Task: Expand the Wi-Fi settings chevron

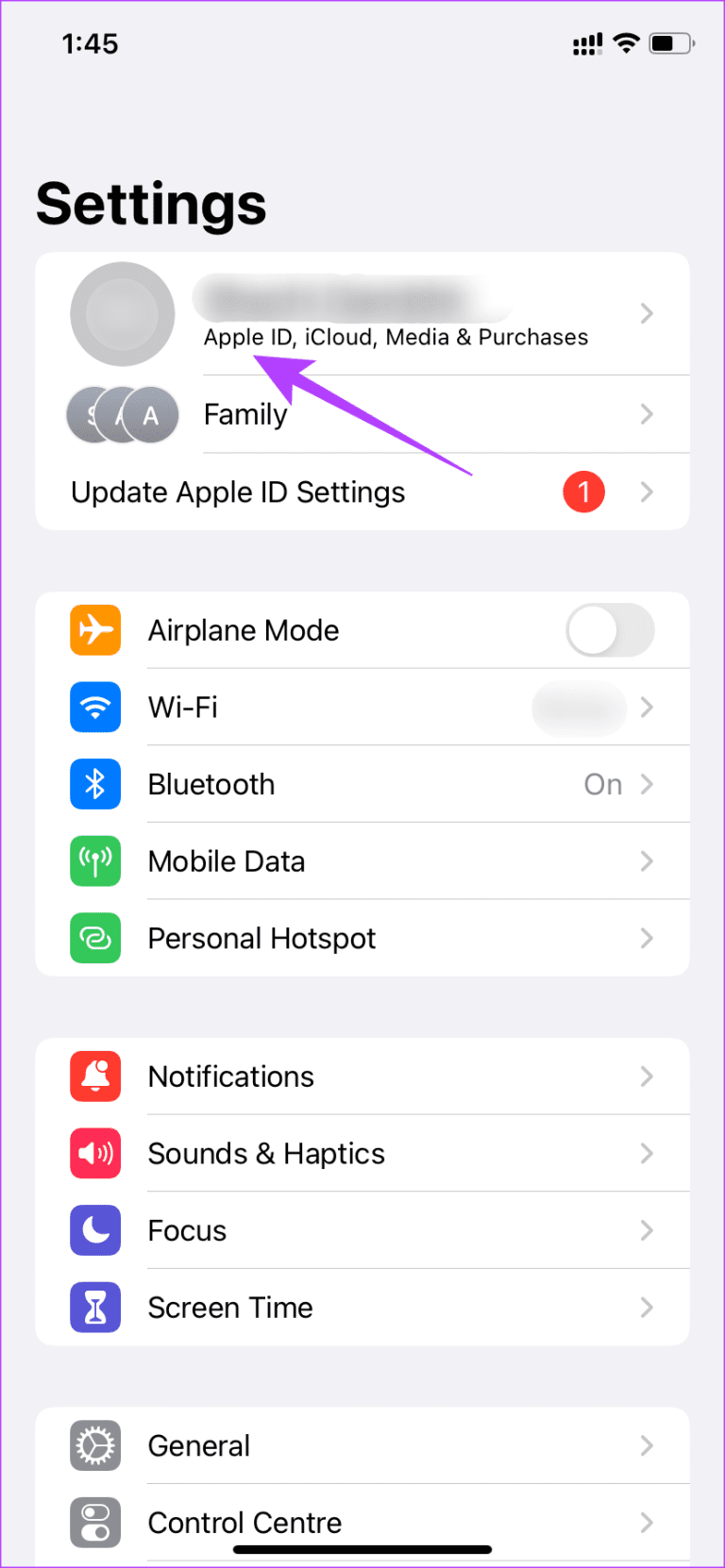Action: point(647,707)
